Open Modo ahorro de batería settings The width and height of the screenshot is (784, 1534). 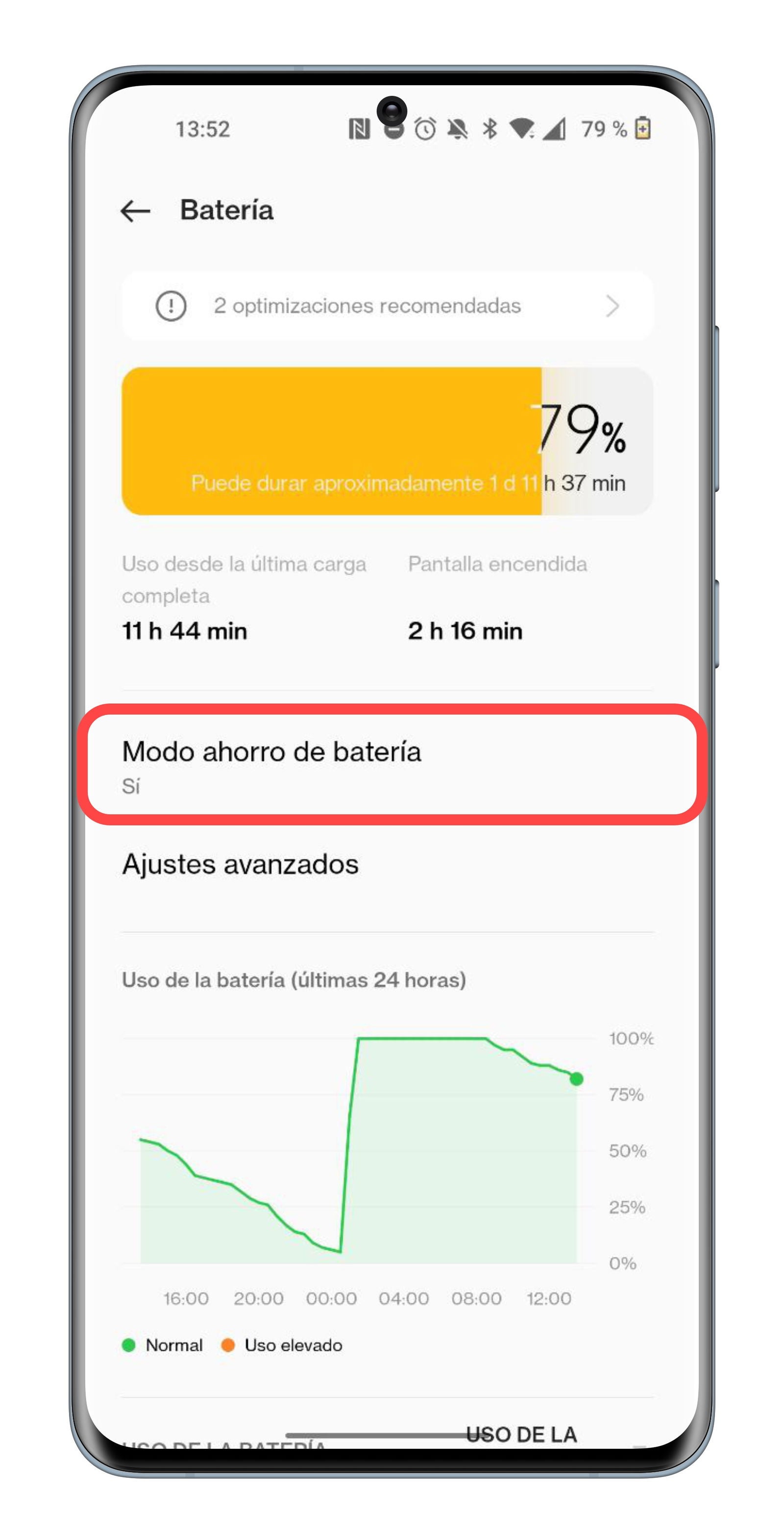[271, 764]
